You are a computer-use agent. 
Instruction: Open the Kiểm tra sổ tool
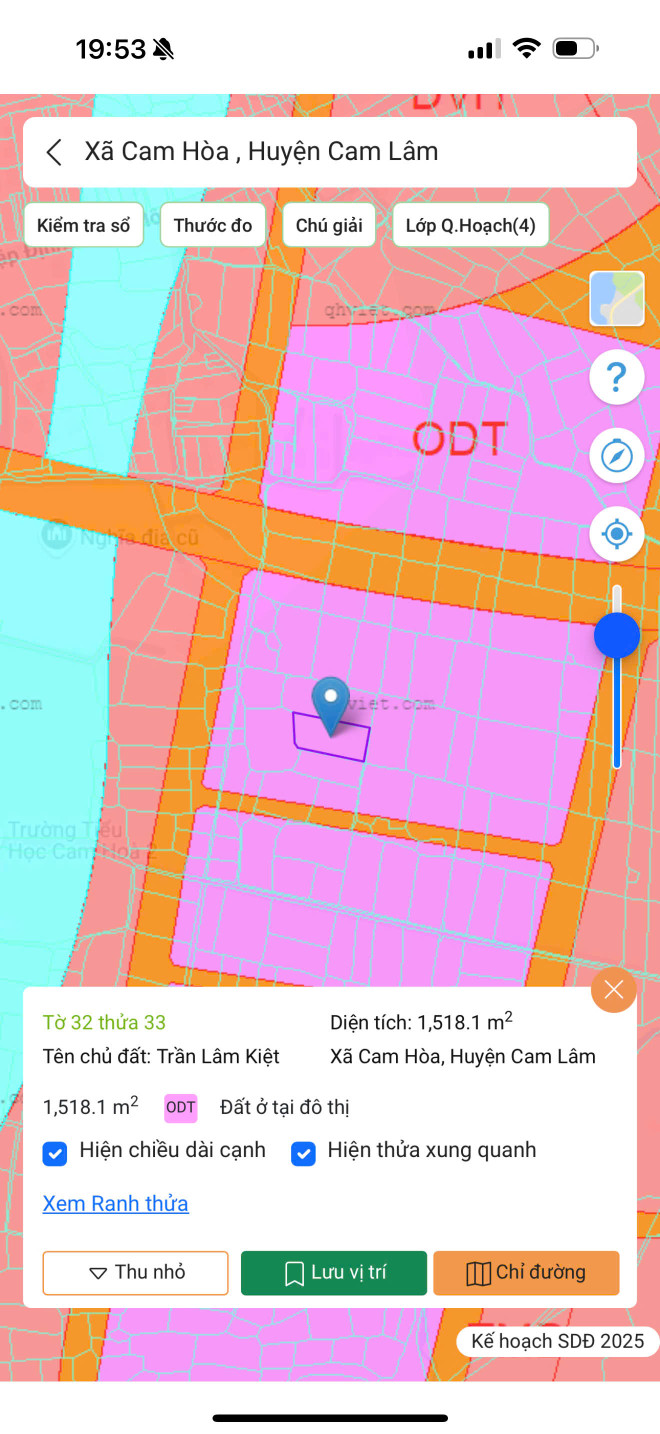(84, 226)
